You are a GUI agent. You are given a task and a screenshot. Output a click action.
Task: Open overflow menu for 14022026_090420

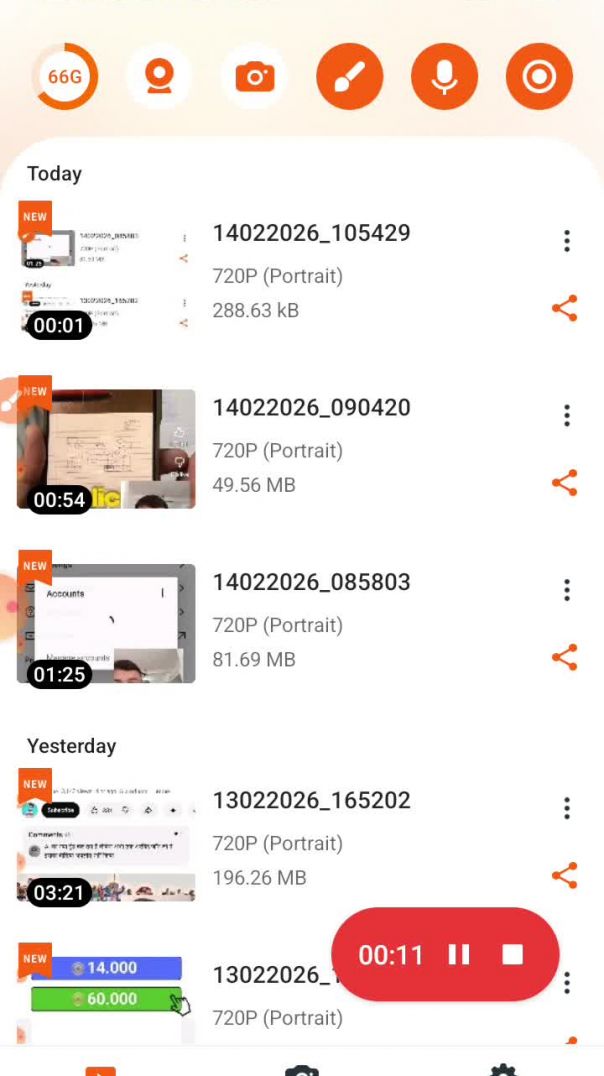(x=566, y=415)
